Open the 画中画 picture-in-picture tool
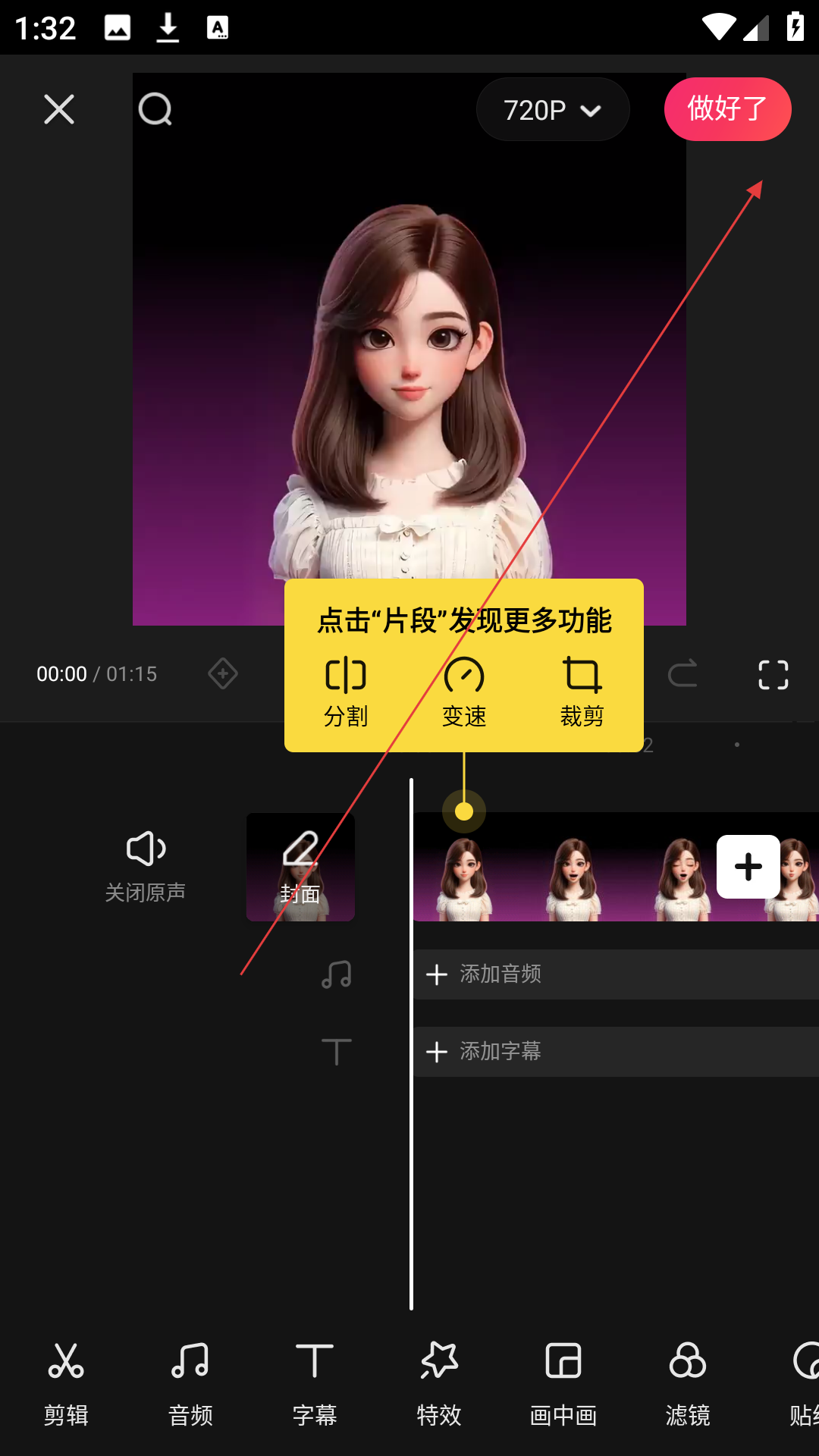819x1456 pixels. pos(563,1382)
